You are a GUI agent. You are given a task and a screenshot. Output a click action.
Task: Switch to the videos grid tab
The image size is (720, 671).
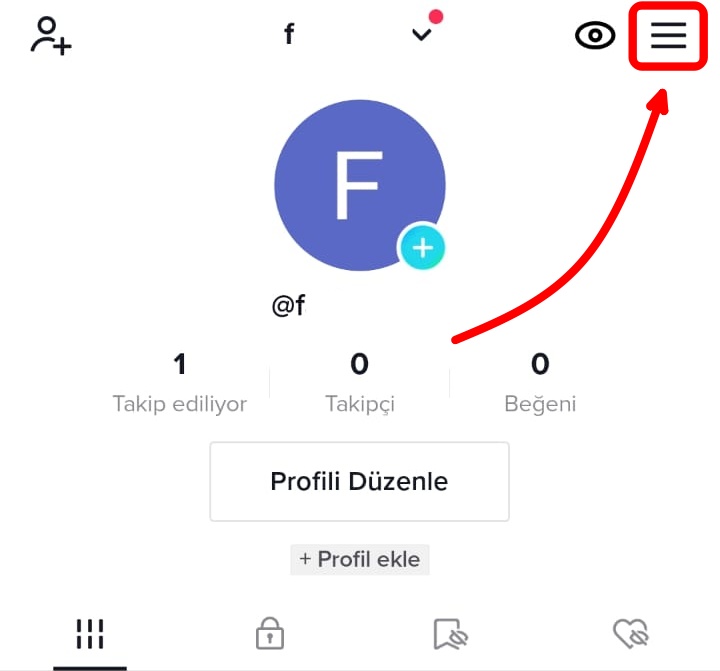tap(90, 633)
